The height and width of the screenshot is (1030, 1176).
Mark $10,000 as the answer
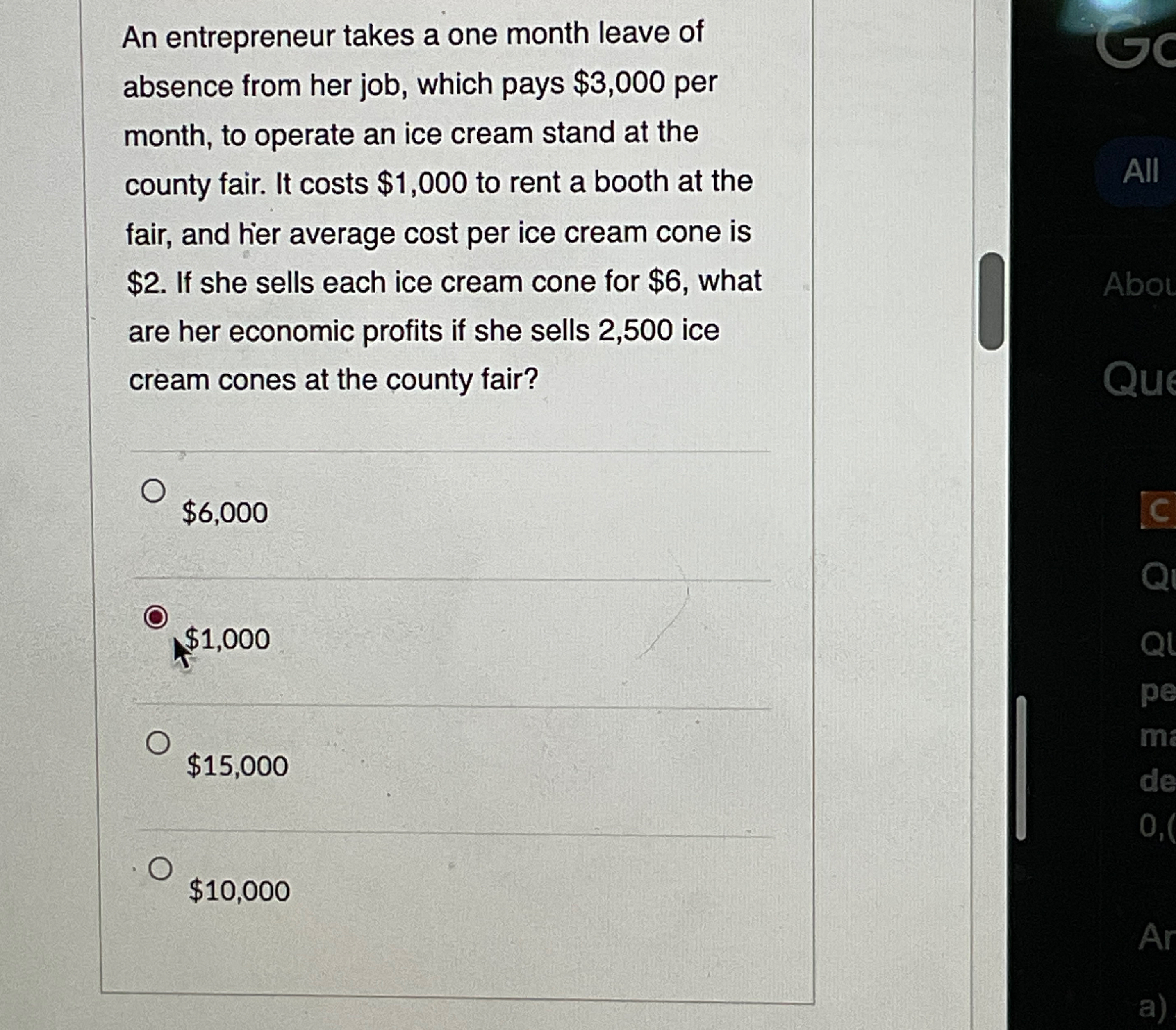pos(160,869)
